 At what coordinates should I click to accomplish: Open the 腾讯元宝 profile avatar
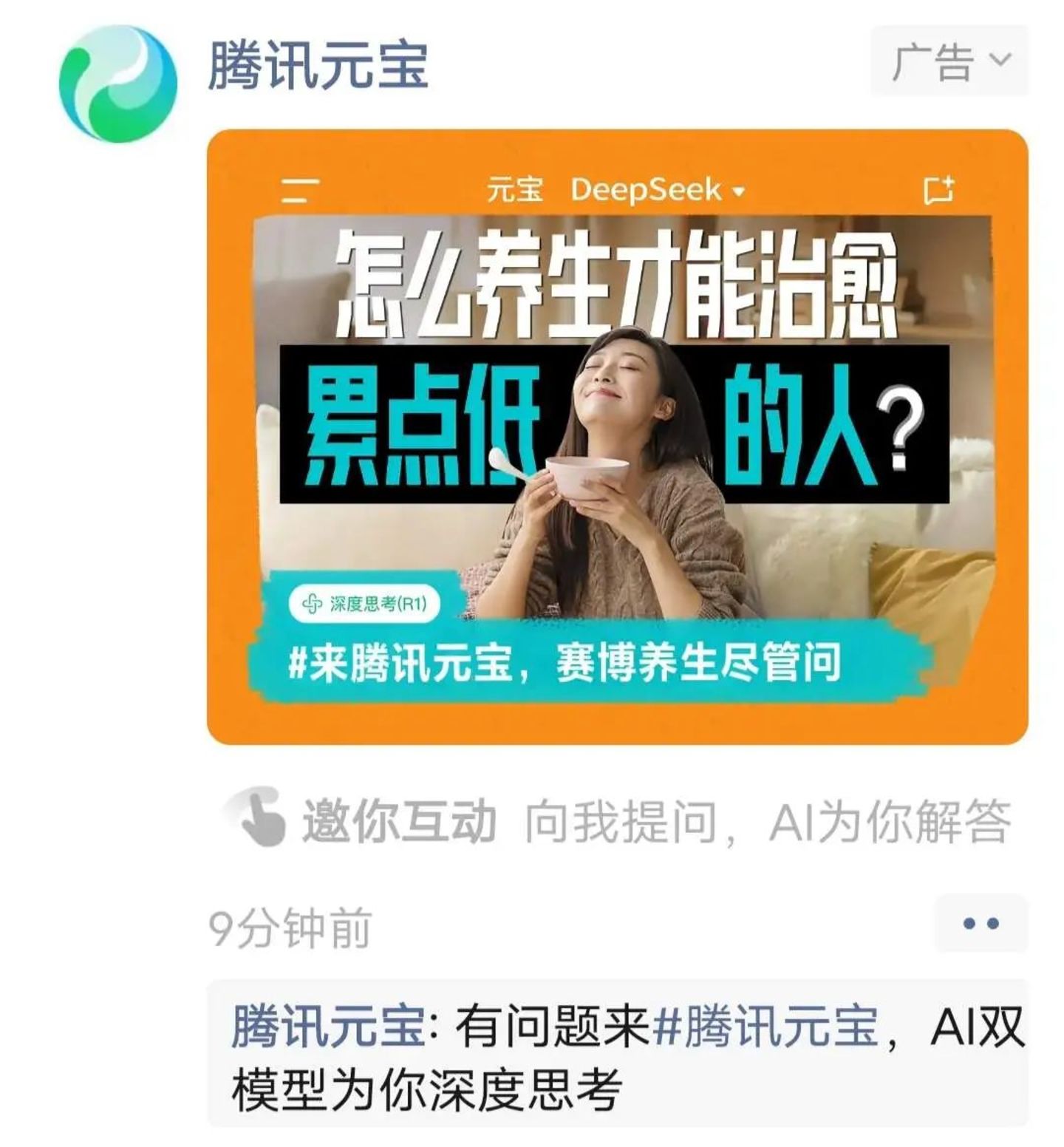pos(118,83)
